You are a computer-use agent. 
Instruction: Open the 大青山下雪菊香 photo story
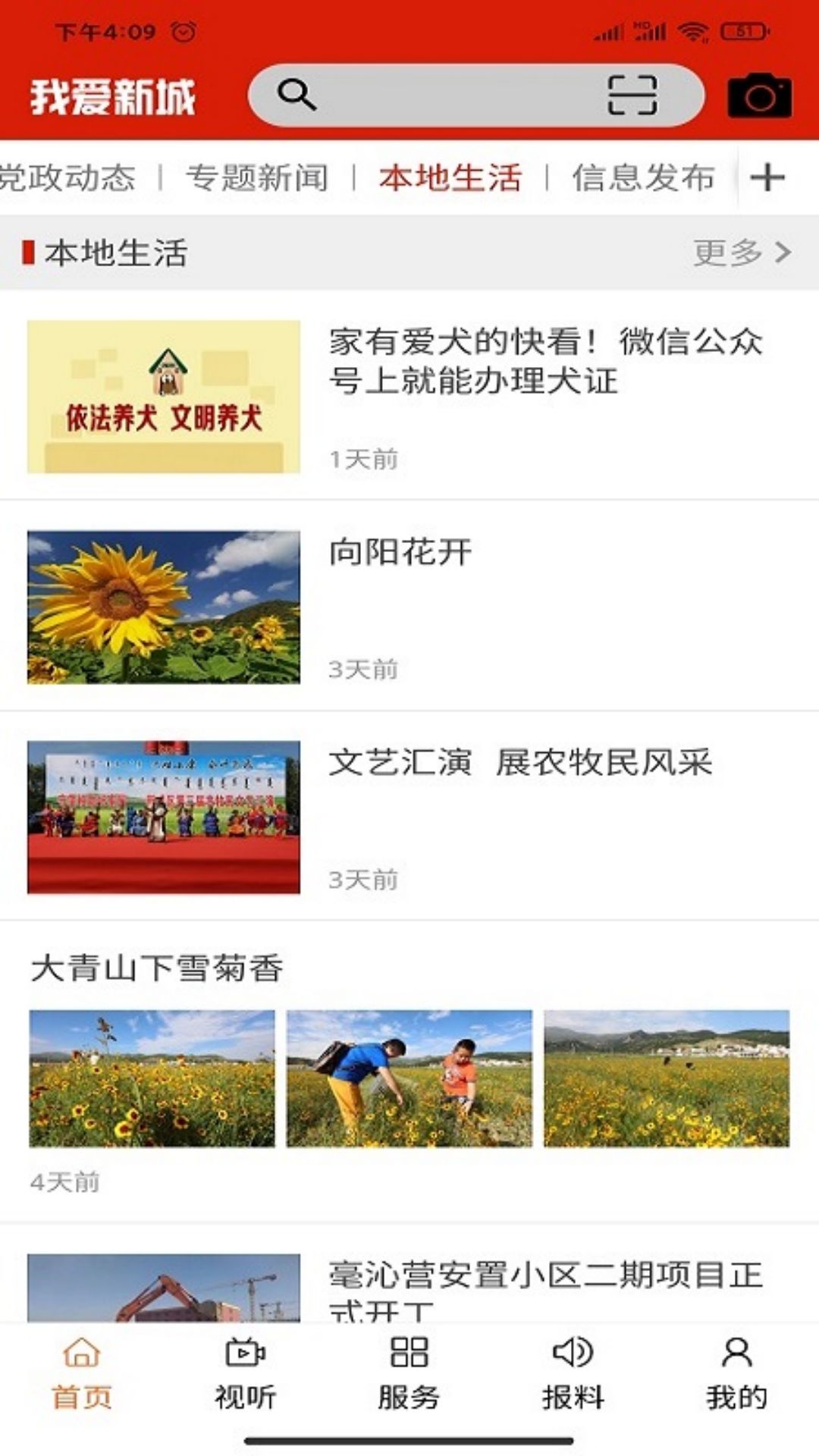157,968
